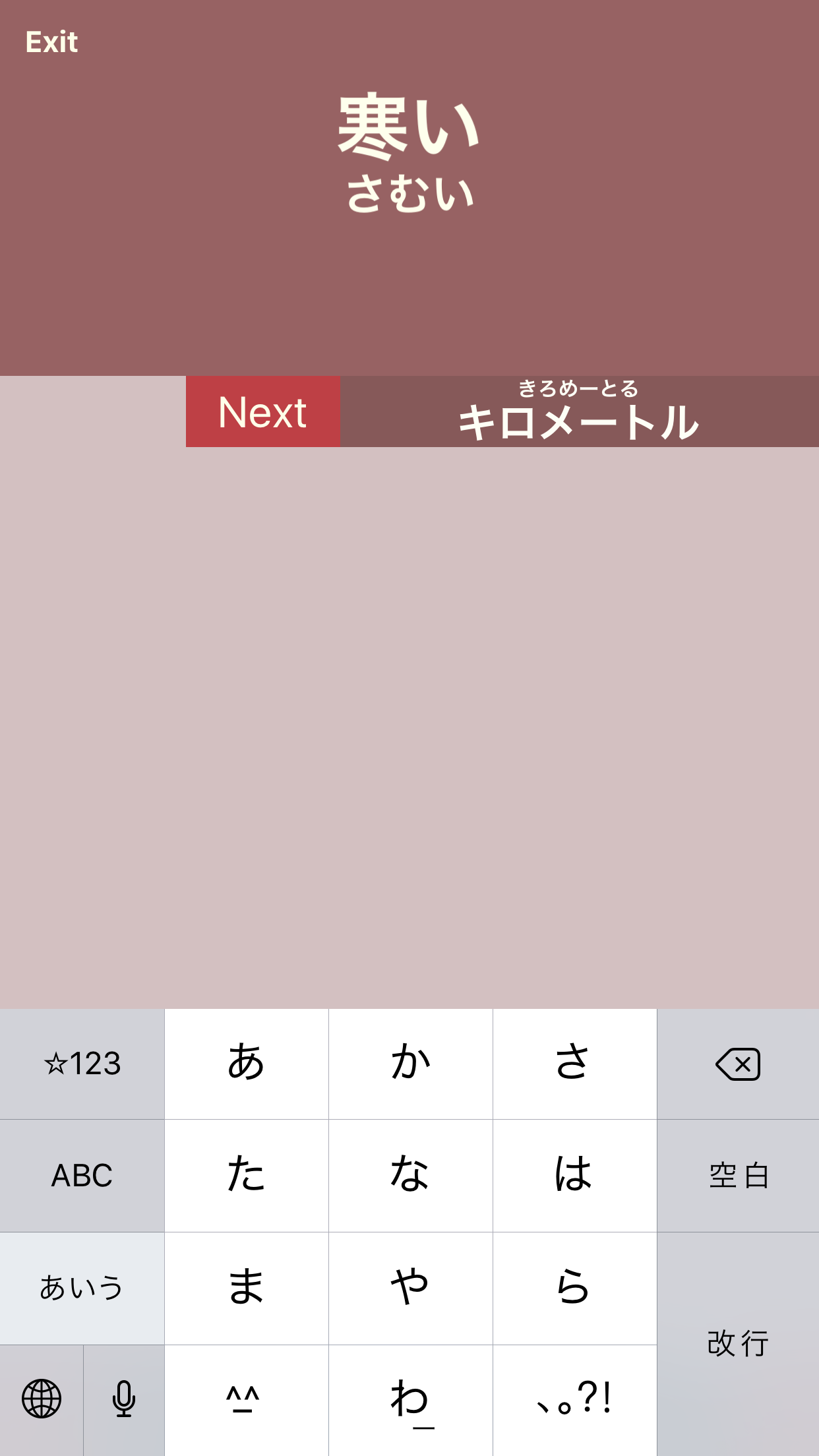Tap the ^_^ emoticon key
Viewport: 819px width, 1456px height.
[x=246, y=1399]
